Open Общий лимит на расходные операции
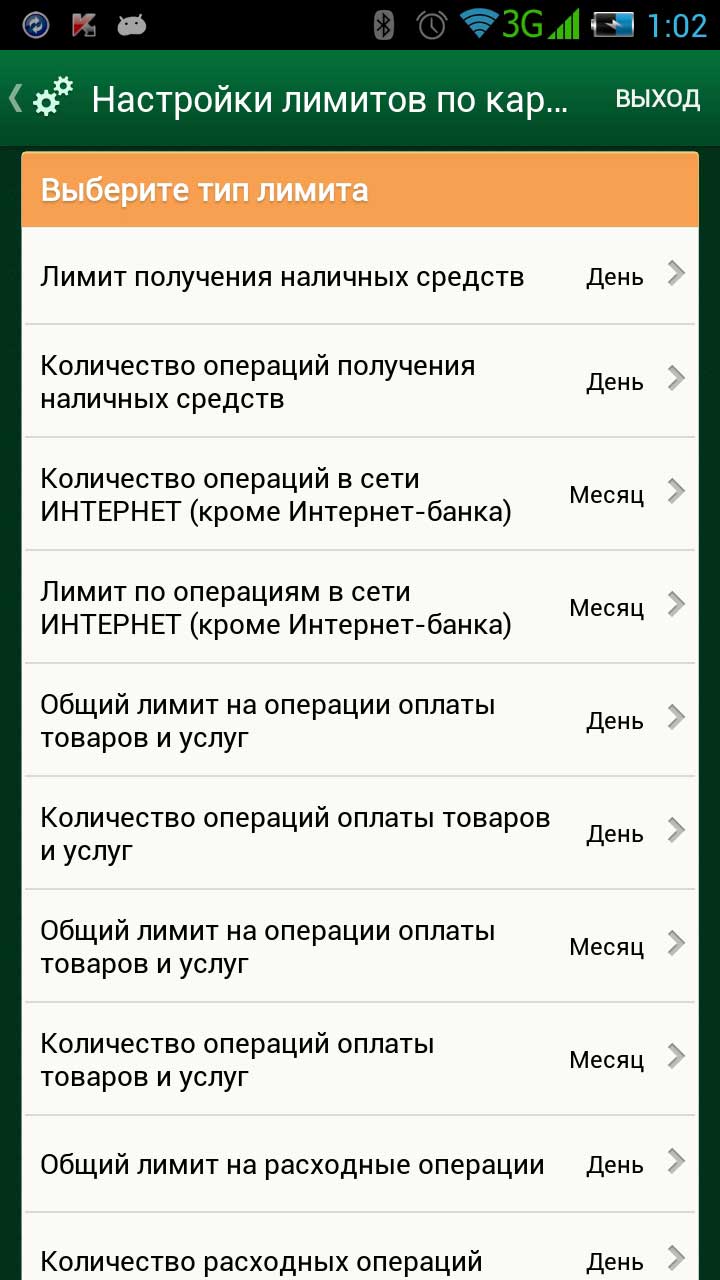 click(360, 1164)
